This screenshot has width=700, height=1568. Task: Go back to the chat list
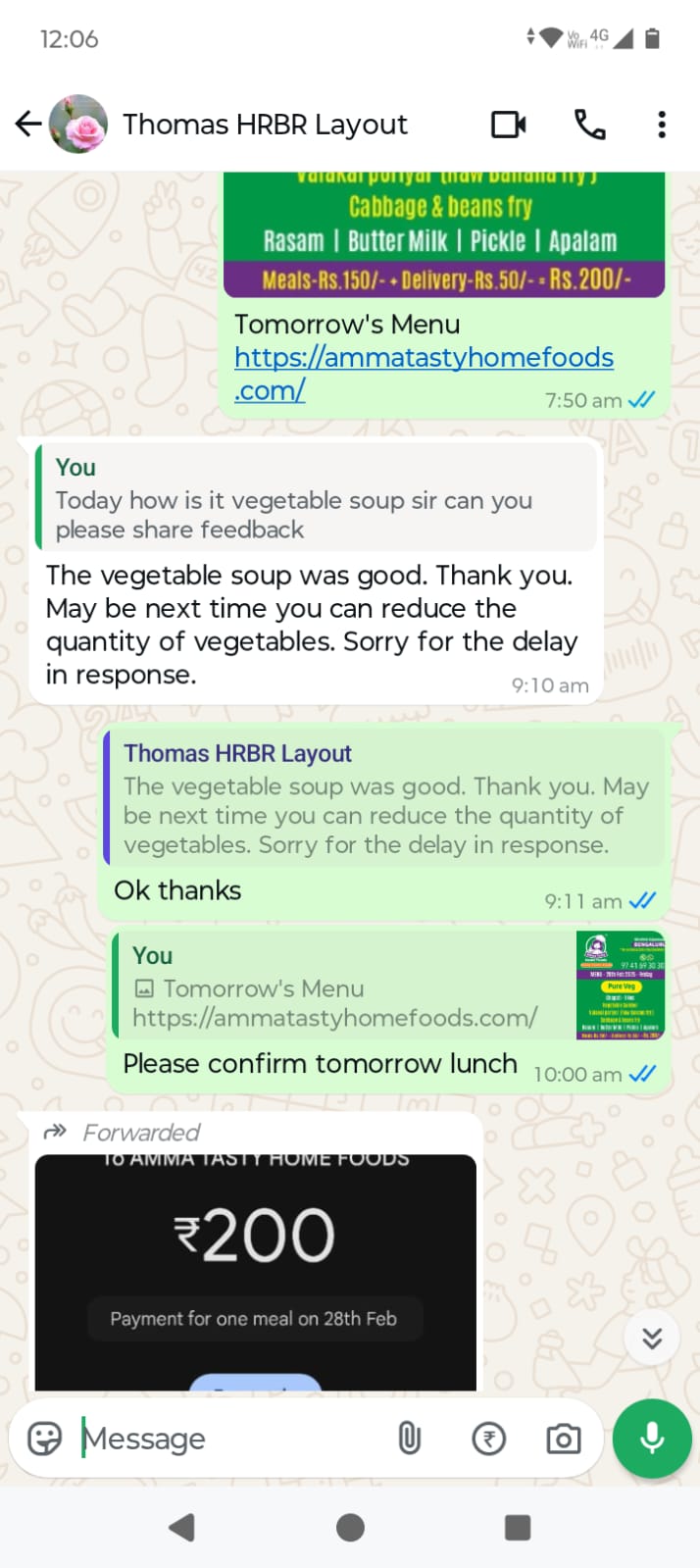click(x=28, y=125)
